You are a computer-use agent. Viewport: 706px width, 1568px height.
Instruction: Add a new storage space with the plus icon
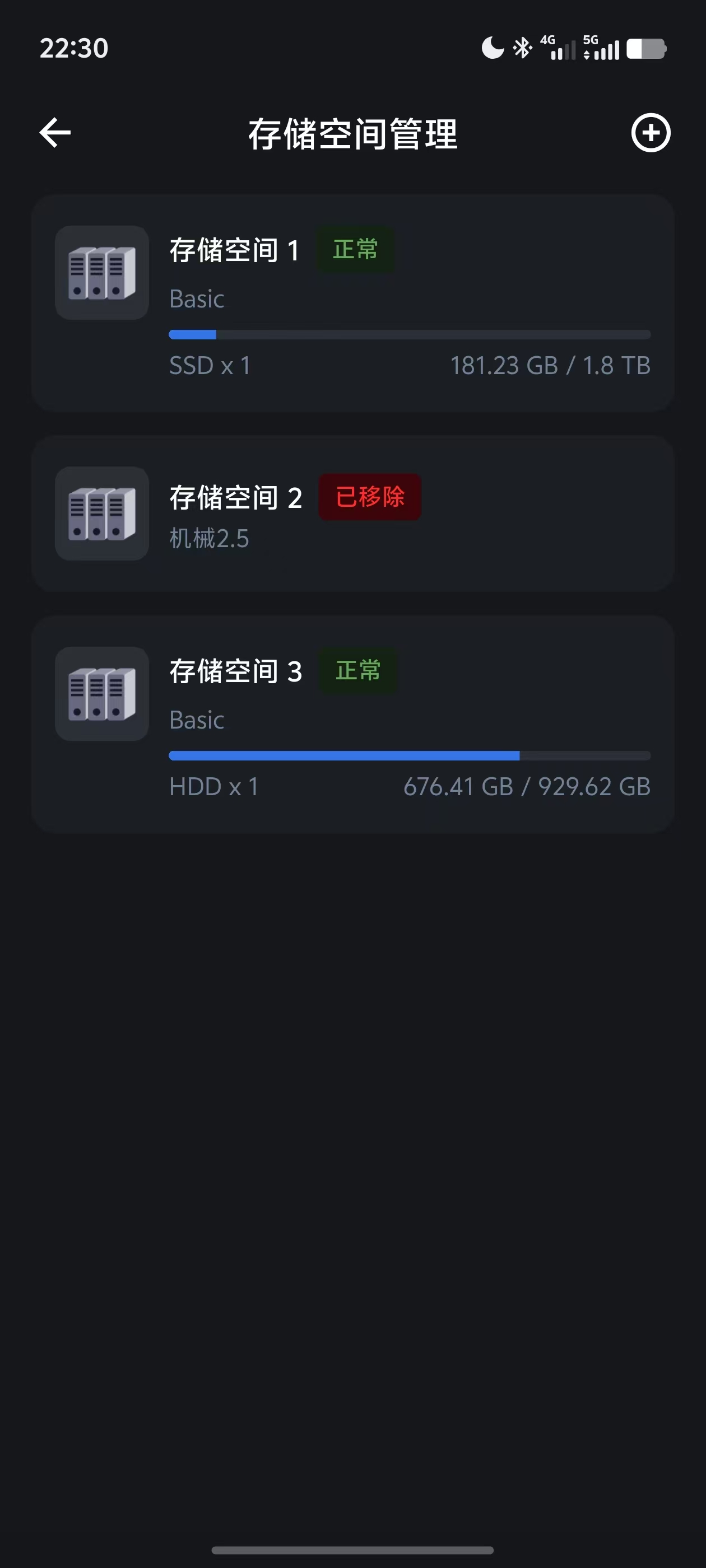(650, 133)
